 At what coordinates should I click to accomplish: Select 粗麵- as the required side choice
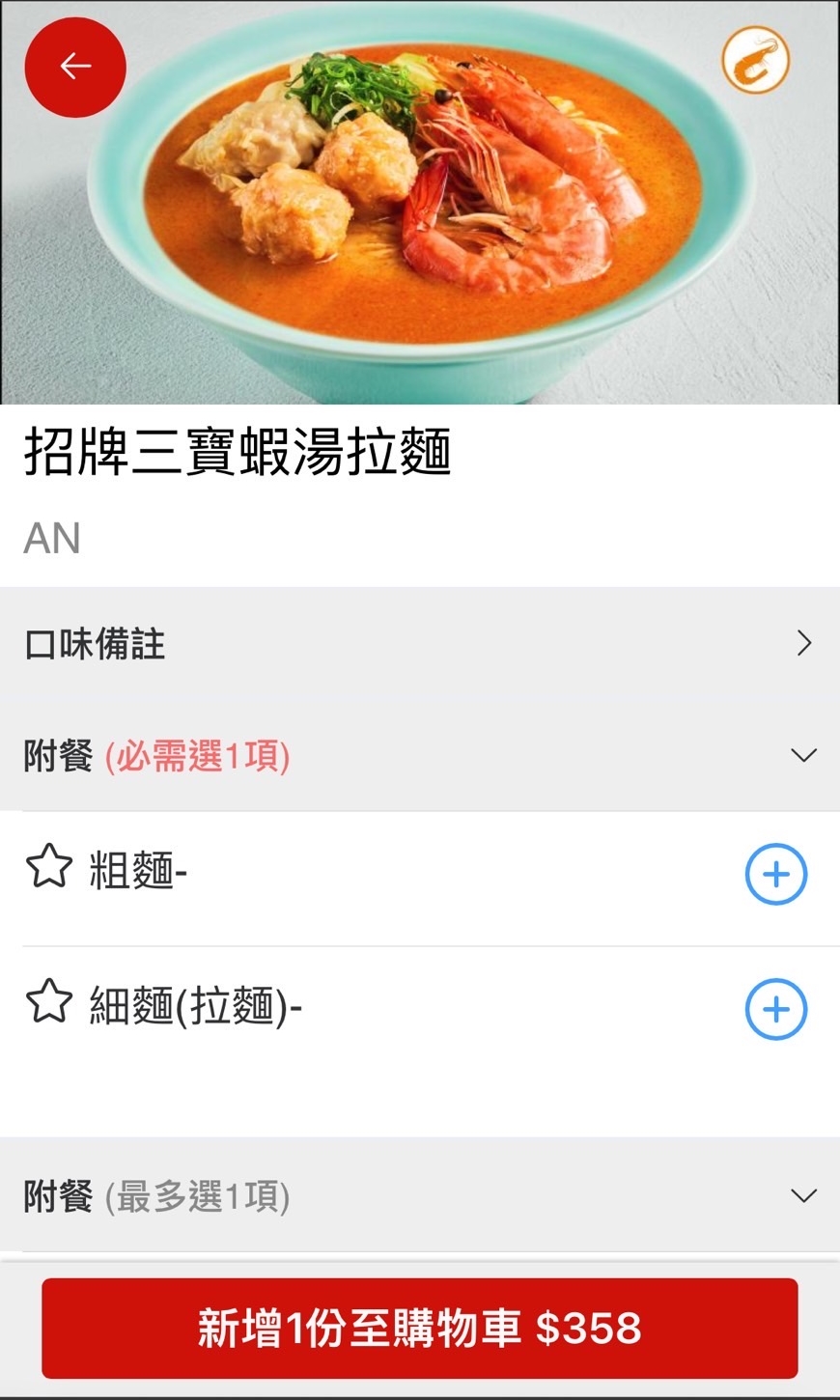point(775,873)
